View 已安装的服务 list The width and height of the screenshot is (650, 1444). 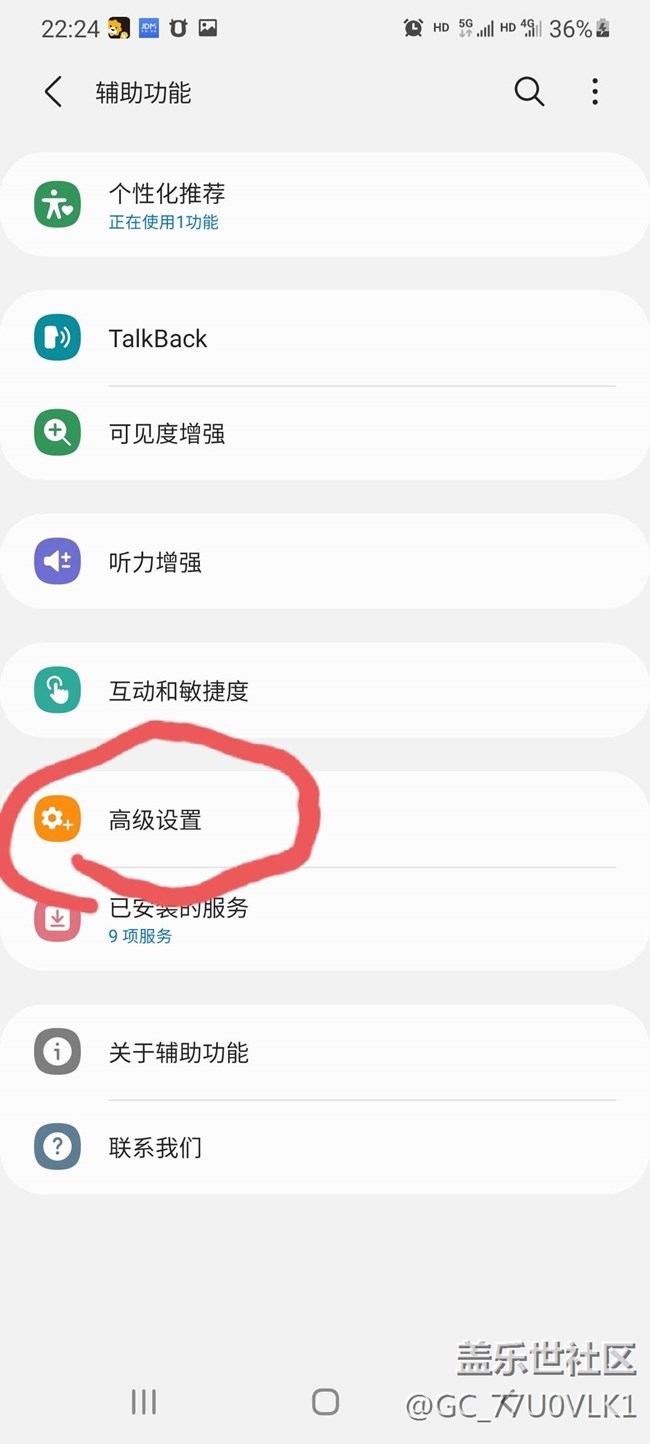click(x=324, y=920)
